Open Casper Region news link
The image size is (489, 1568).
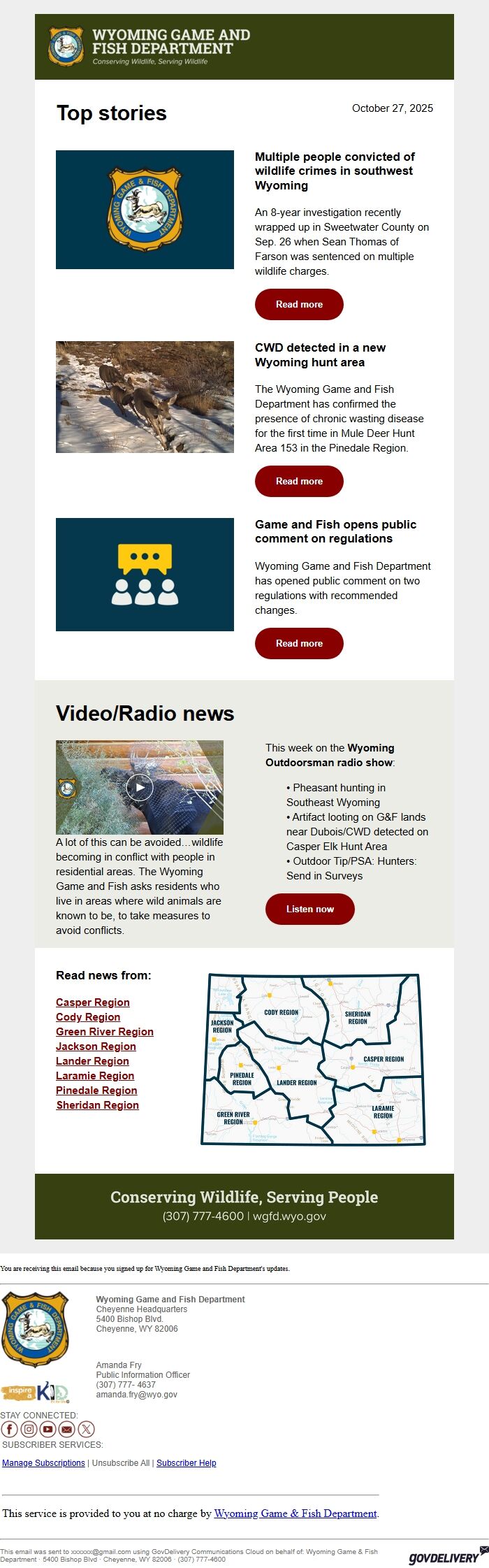[93, 1002]
